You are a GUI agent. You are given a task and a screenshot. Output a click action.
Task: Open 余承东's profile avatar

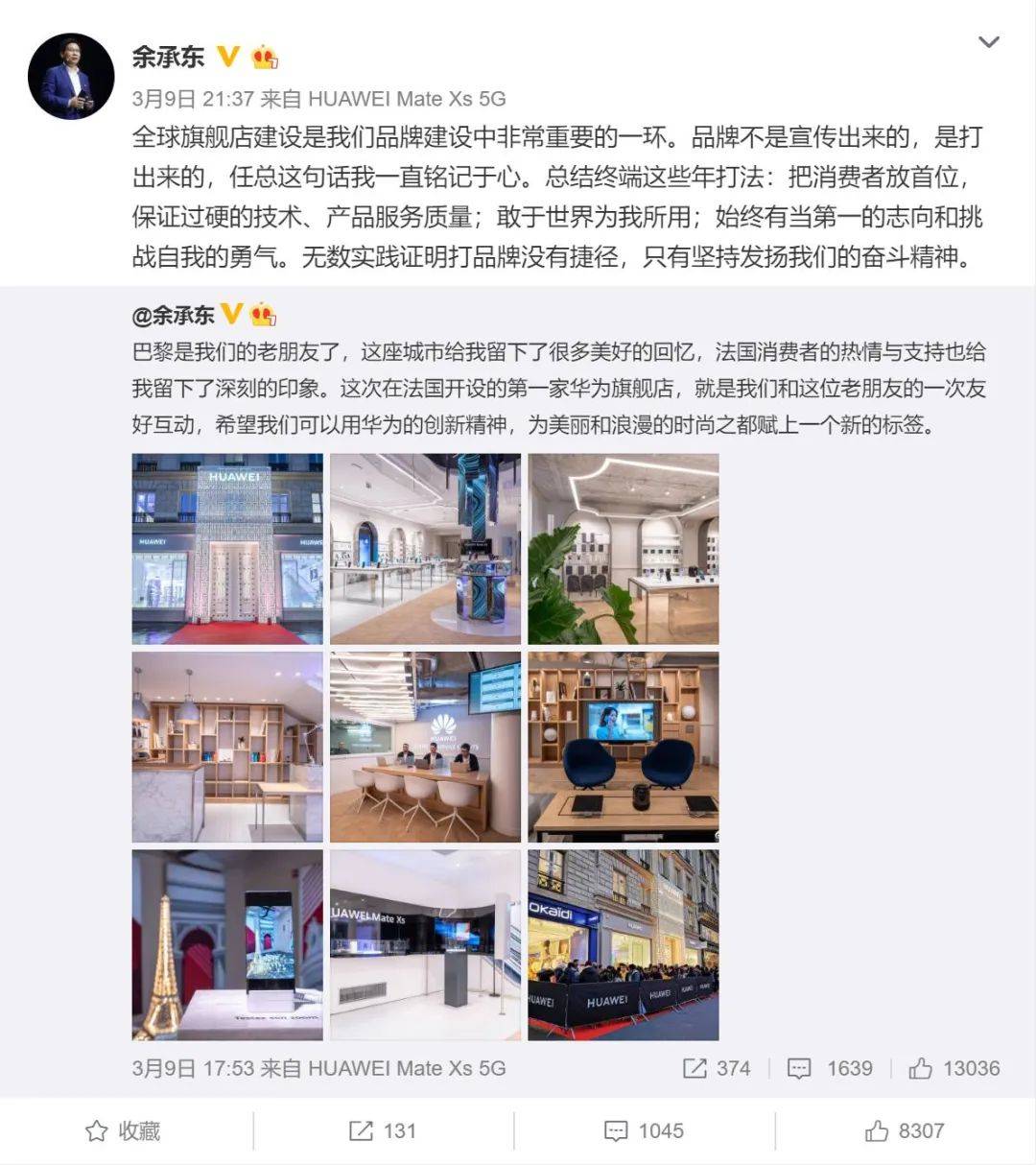click(71, 76)
